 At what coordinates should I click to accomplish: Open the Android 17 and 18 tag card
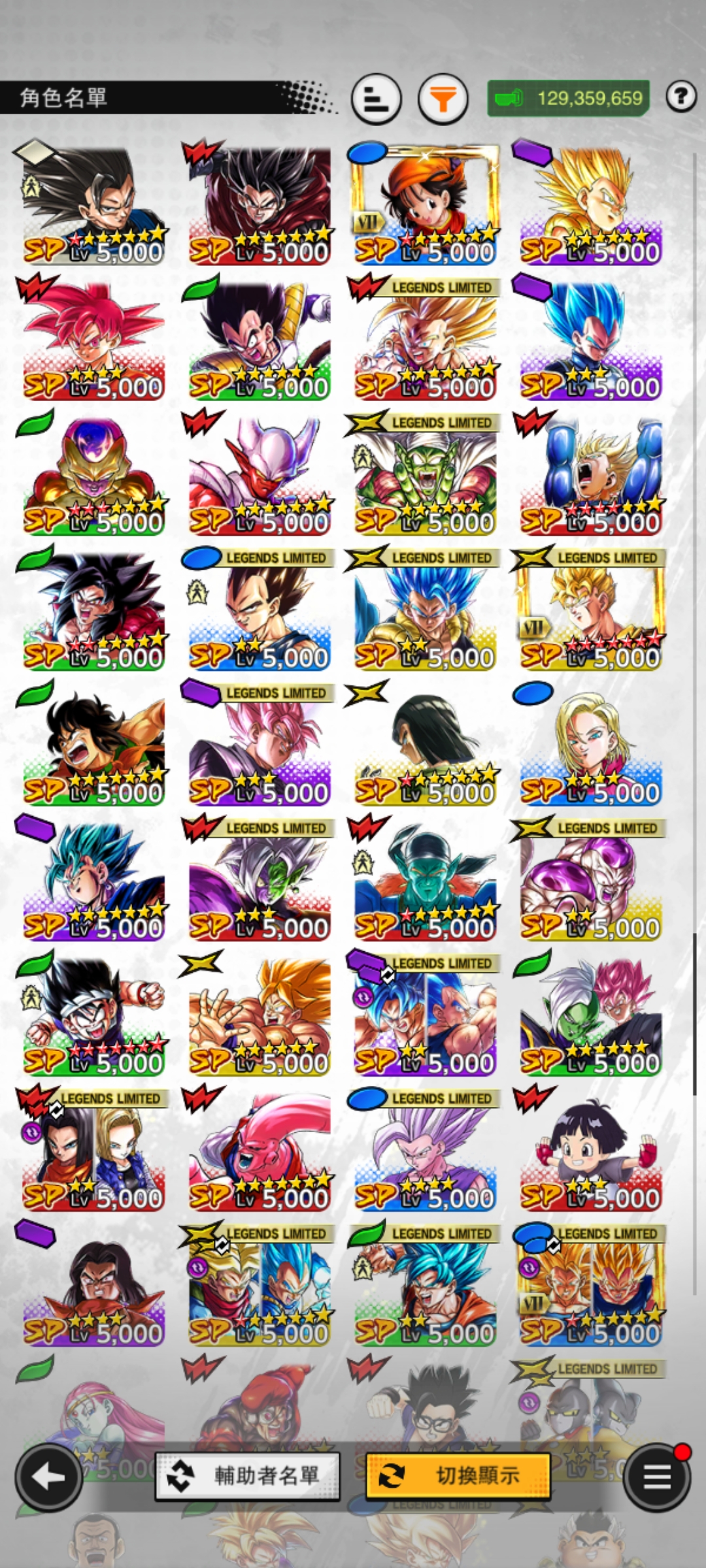pos(93,1151)
